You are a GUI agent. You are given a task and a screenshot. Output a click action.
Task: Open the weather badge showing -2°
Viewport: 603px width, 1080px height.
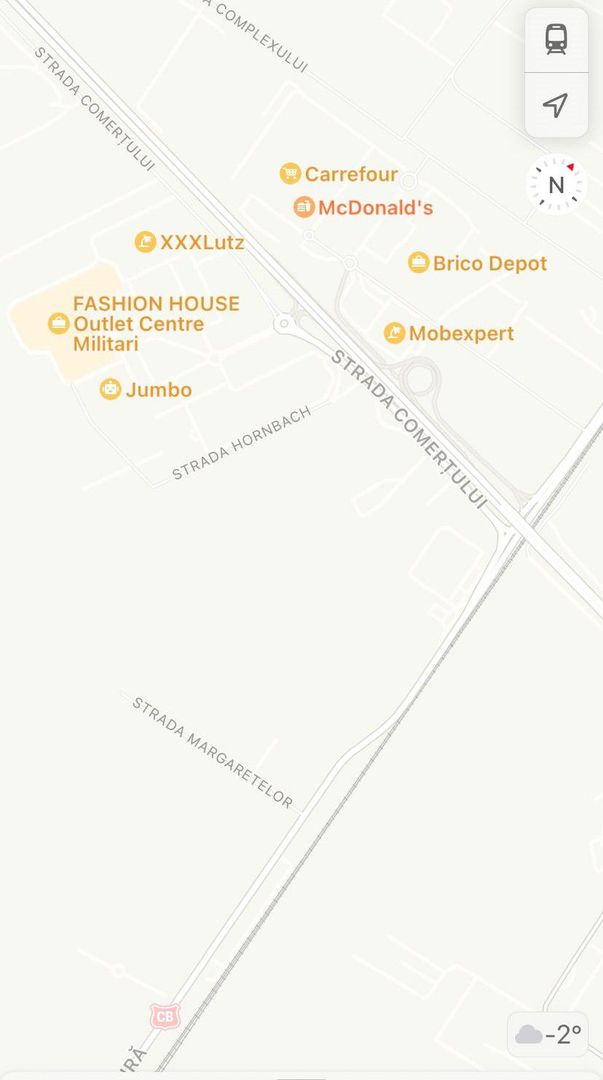(x=548, y=1035)
